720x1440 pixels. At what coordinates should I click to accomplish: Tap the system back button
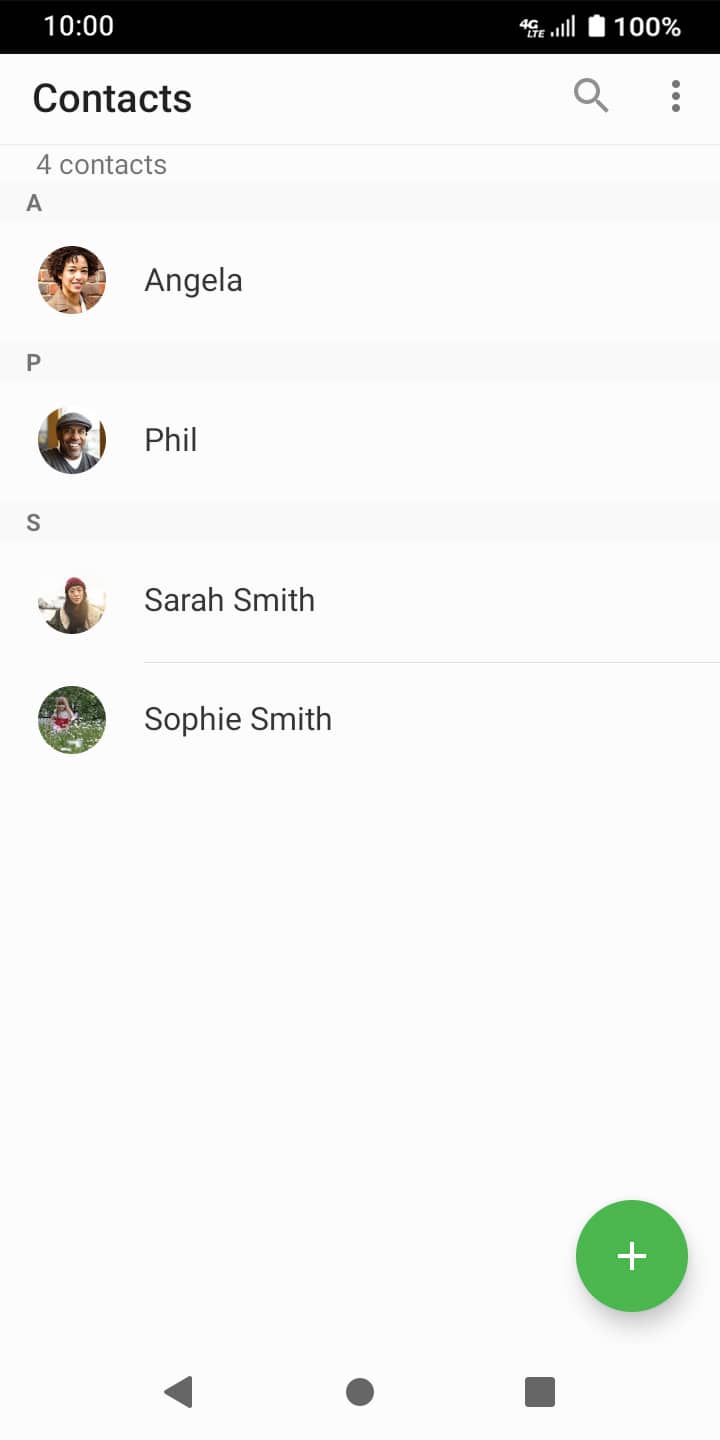tap(178, 1392)
